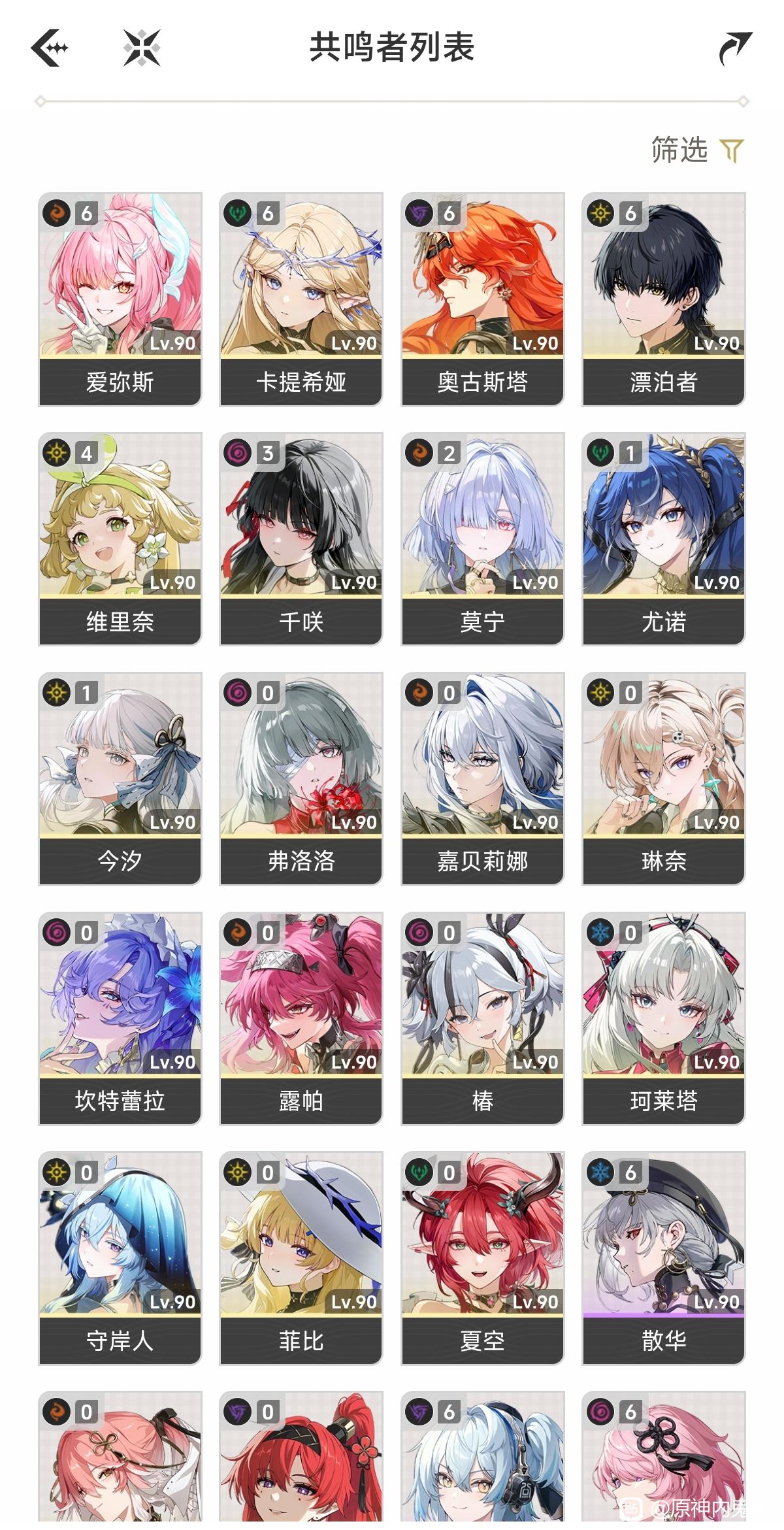This screenshot has height=1530, width=784.
Task: Tap the crossed-star icon in the header
Action: (142, 48)
